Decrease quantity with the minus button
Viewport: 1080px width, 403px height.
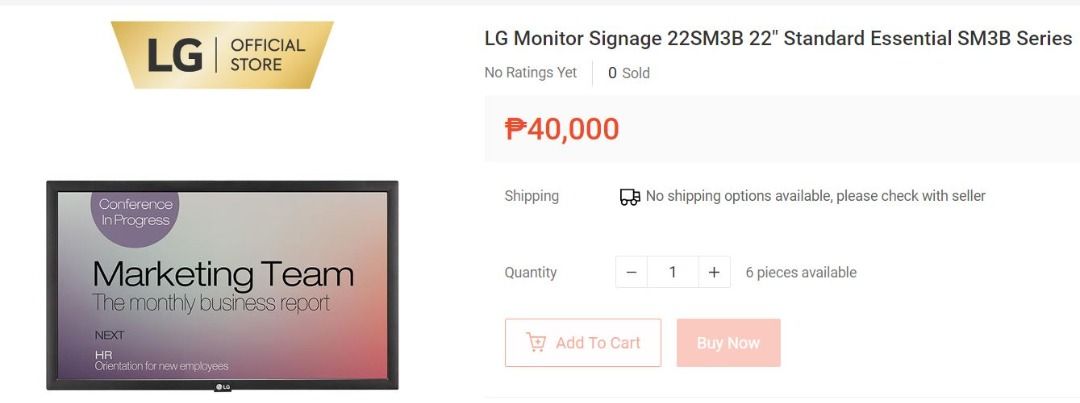[x=631, y=272]
